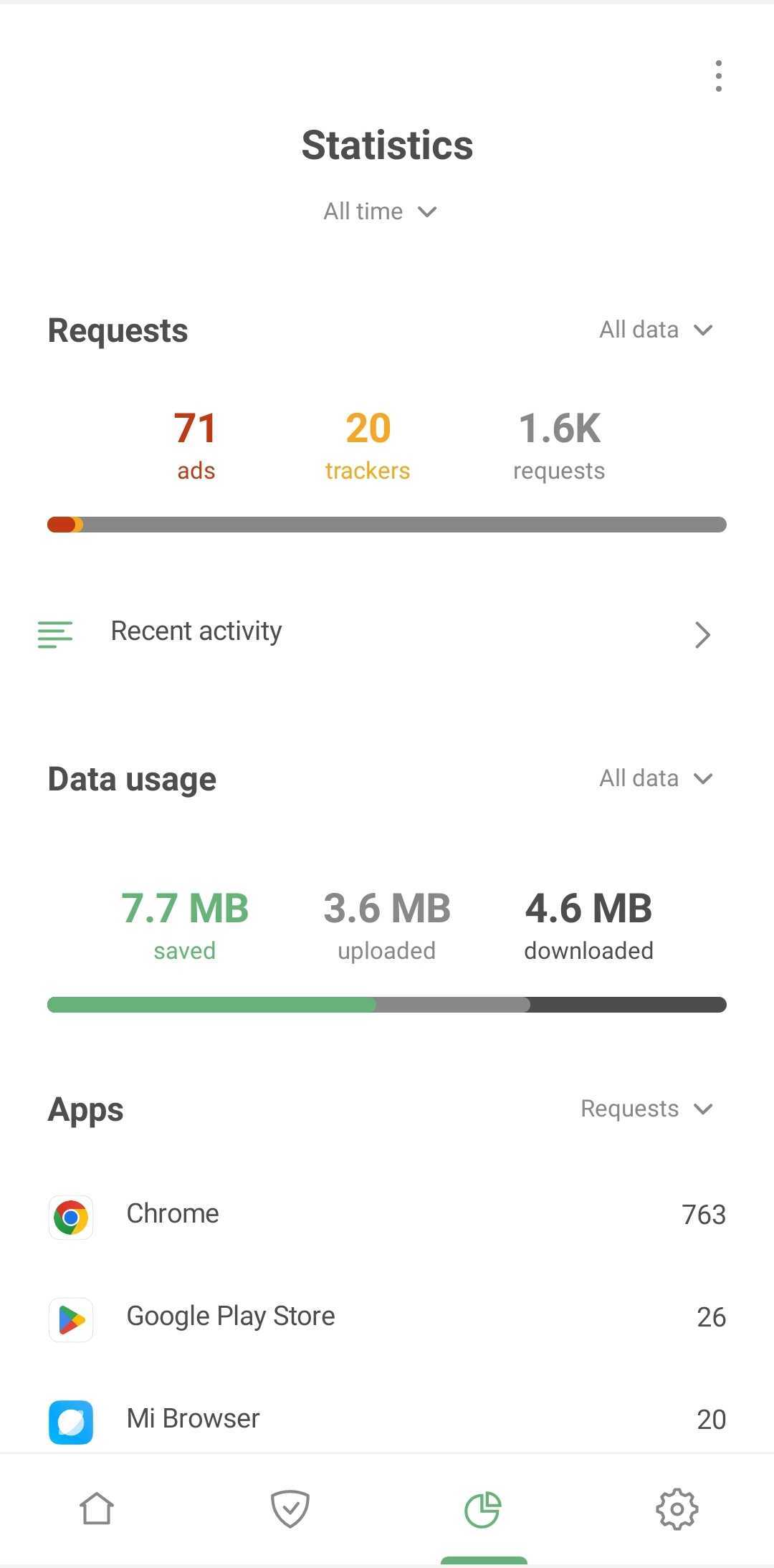774x1568 pixels.
Task: Click the 20 trackers counter
Action: (367, 444)
